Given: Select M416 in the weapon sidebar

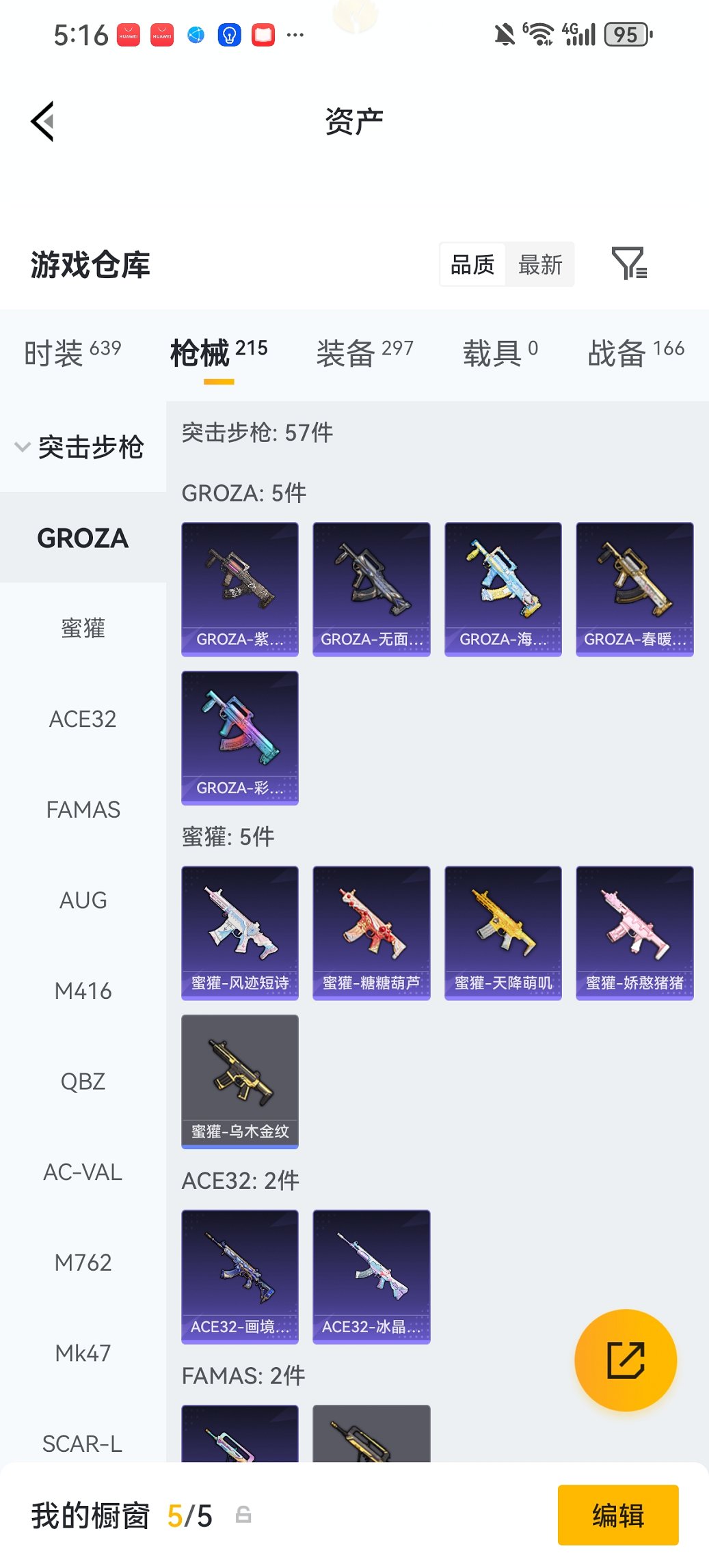Looking at the screenshot, I should coord(82,991).
